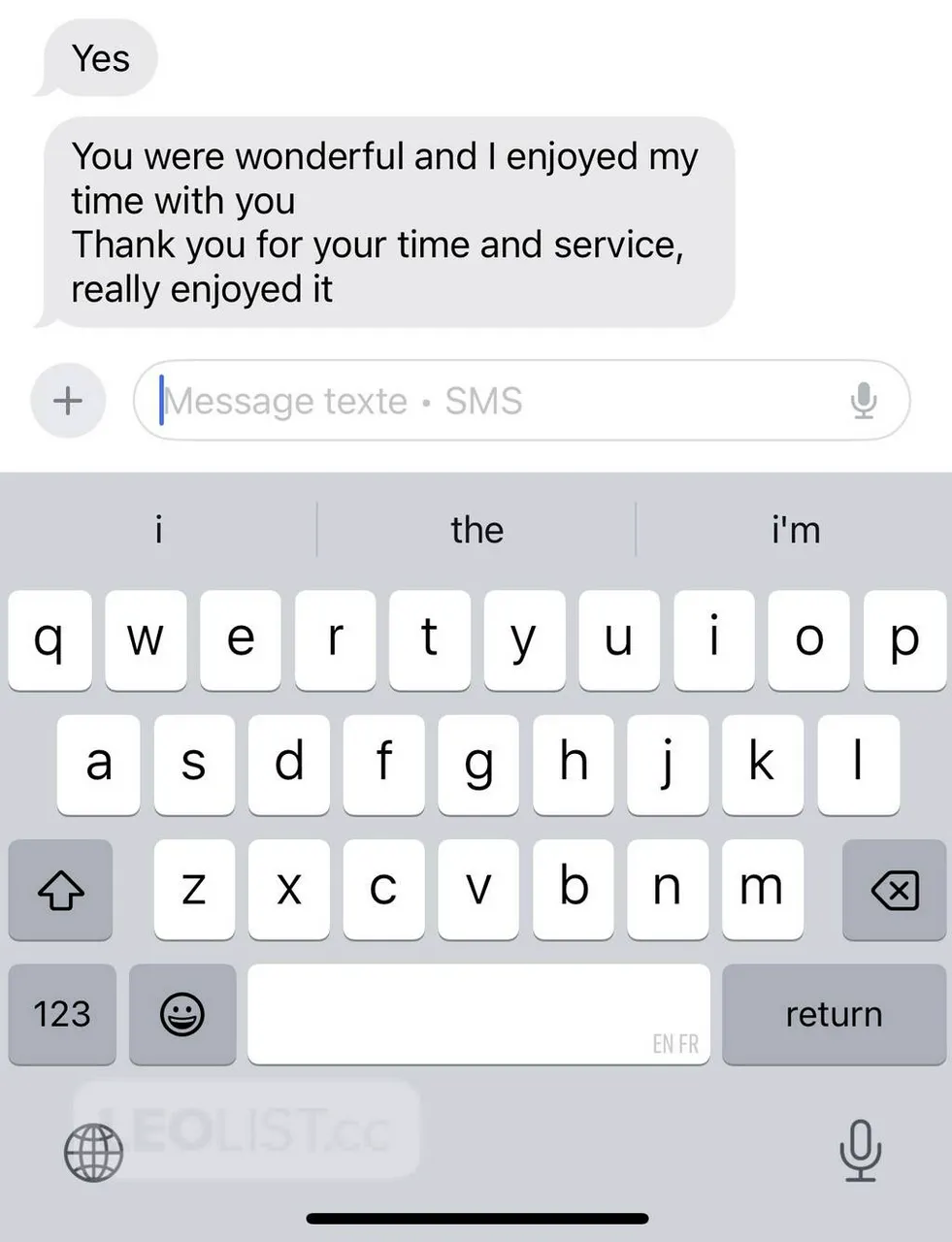The height and width of the screenshot is (1242, 952).
Task: Choose the "the" word suggestion
Action: coord(476,530)
